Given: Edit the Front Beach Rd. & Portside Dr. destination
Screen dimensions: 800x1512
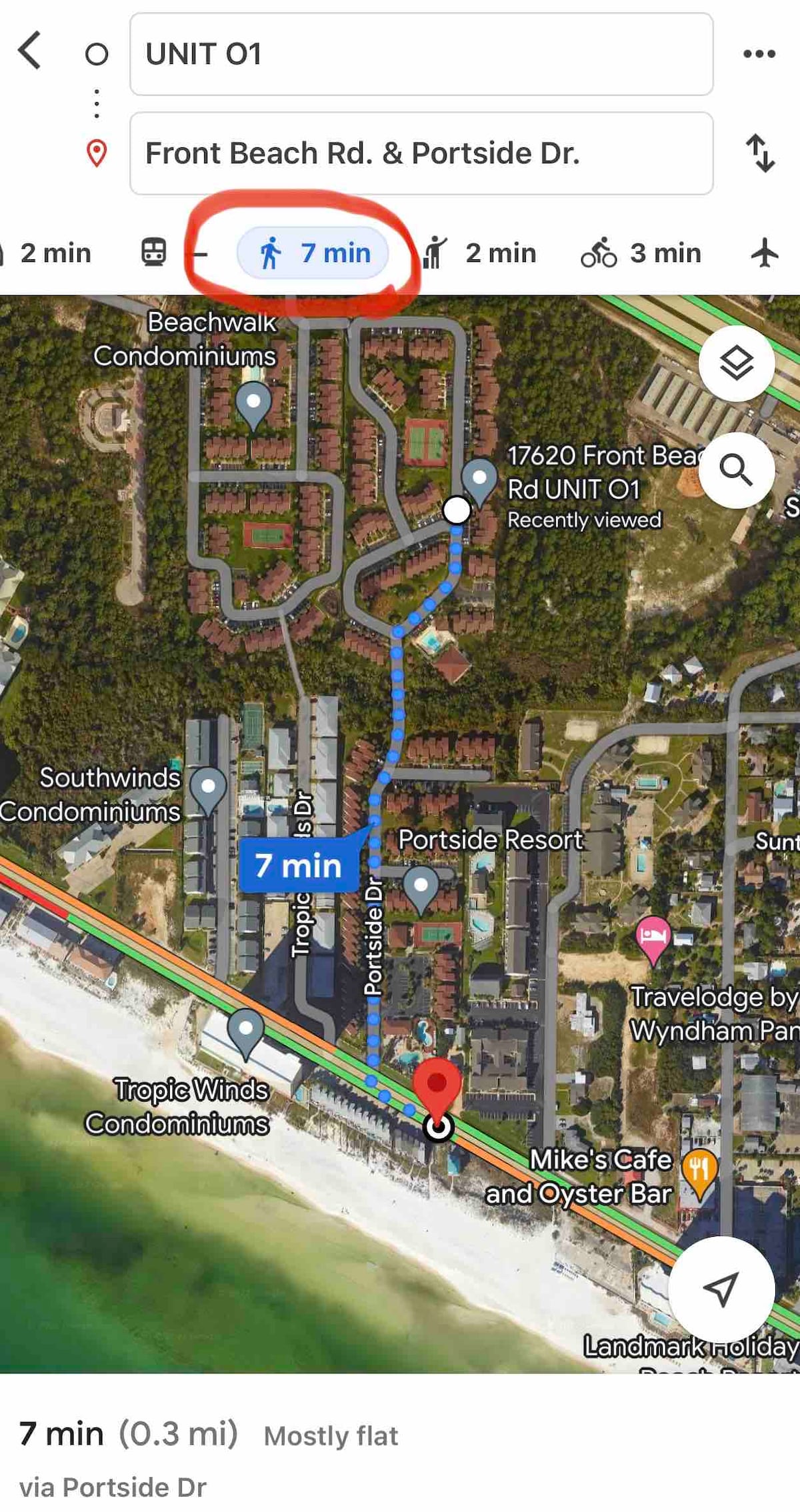Looking at the screenshot, I should click(421, 153).
